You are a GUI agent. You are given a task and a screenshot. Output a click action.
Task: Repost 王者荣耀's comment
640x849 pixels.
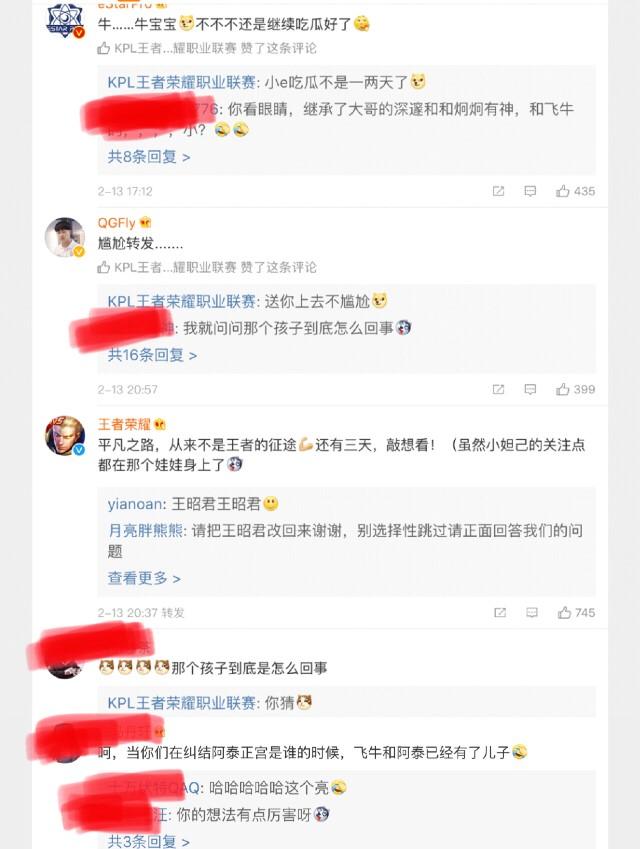[498, 612]
